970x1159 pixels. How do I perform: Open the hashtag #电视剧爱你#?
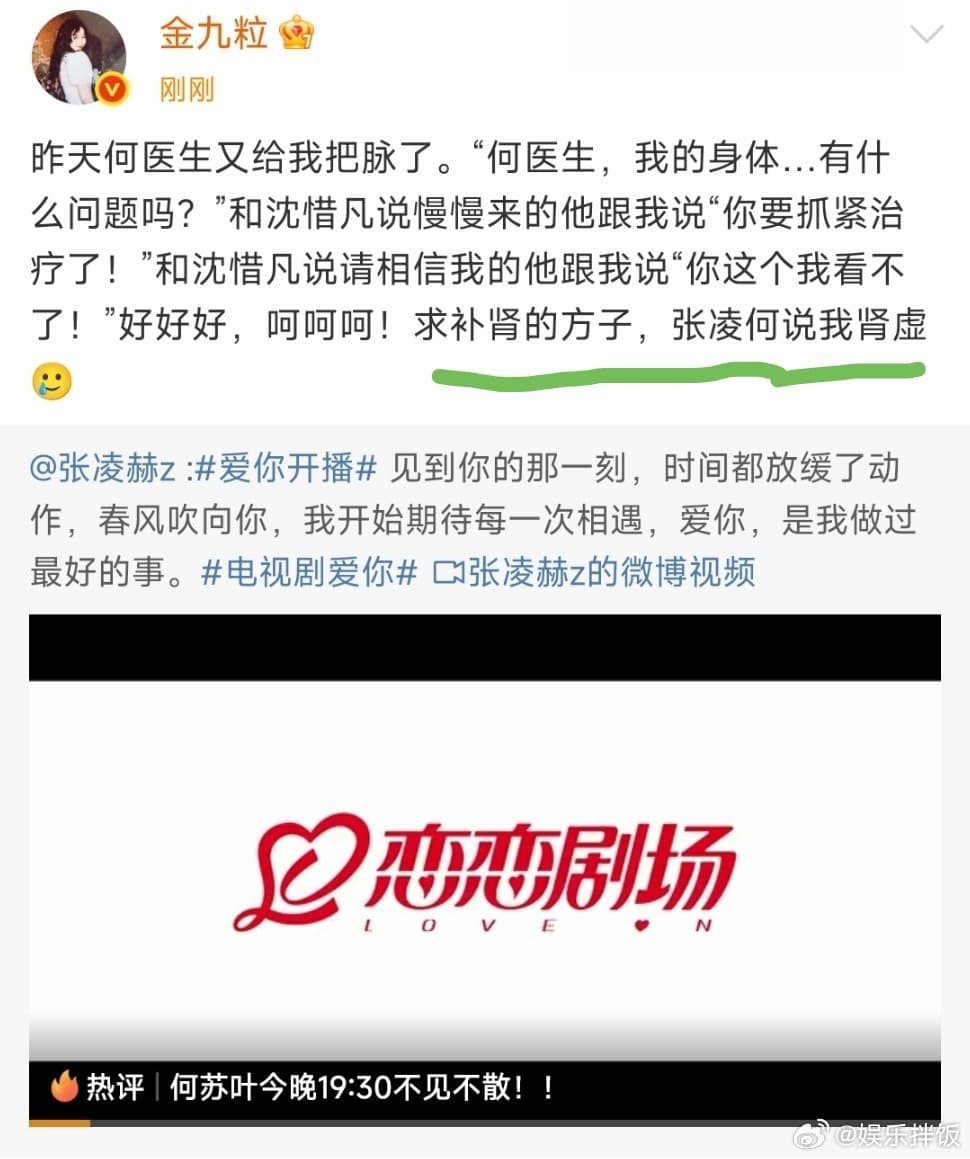[309, 572]
